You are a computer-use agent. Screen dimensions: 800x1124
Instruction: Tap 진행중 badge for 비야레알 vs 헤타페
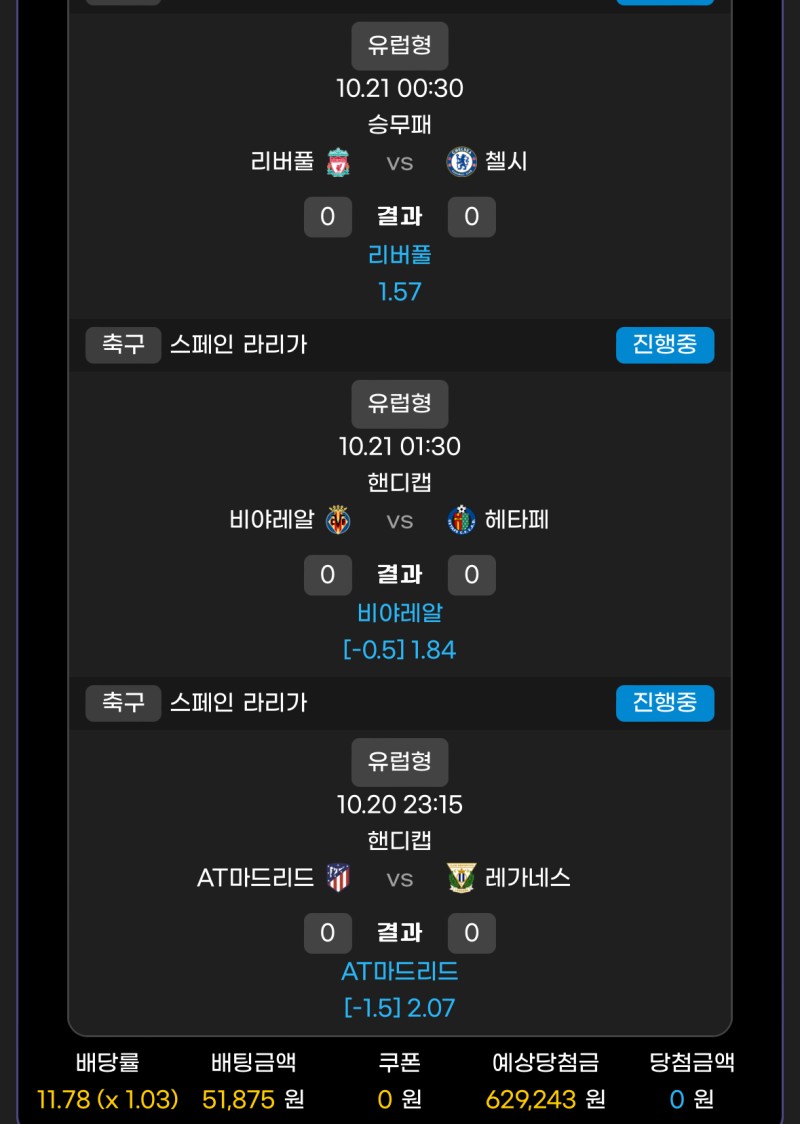tap(665, 345)
